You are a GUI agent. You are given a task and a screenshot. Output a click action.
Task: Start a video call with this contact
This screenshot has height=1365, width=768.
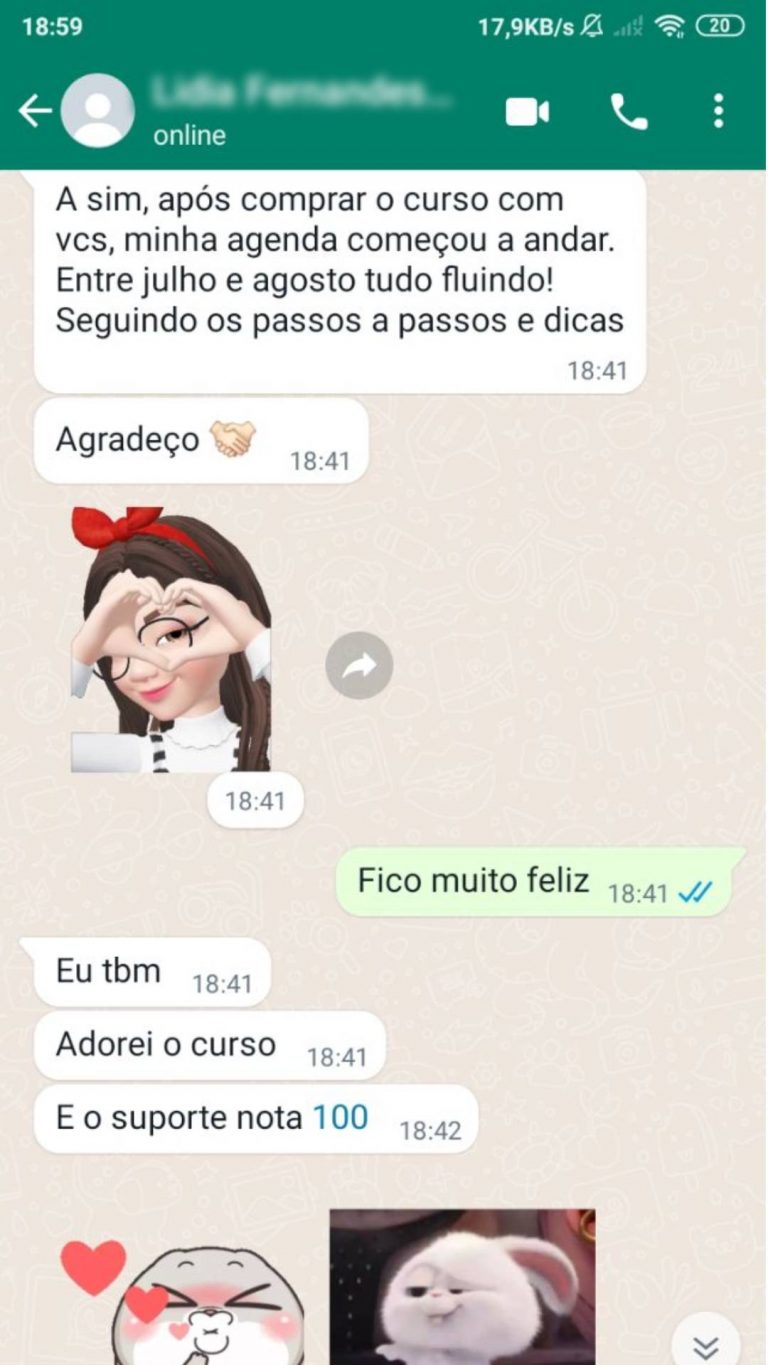pos(527,112)
